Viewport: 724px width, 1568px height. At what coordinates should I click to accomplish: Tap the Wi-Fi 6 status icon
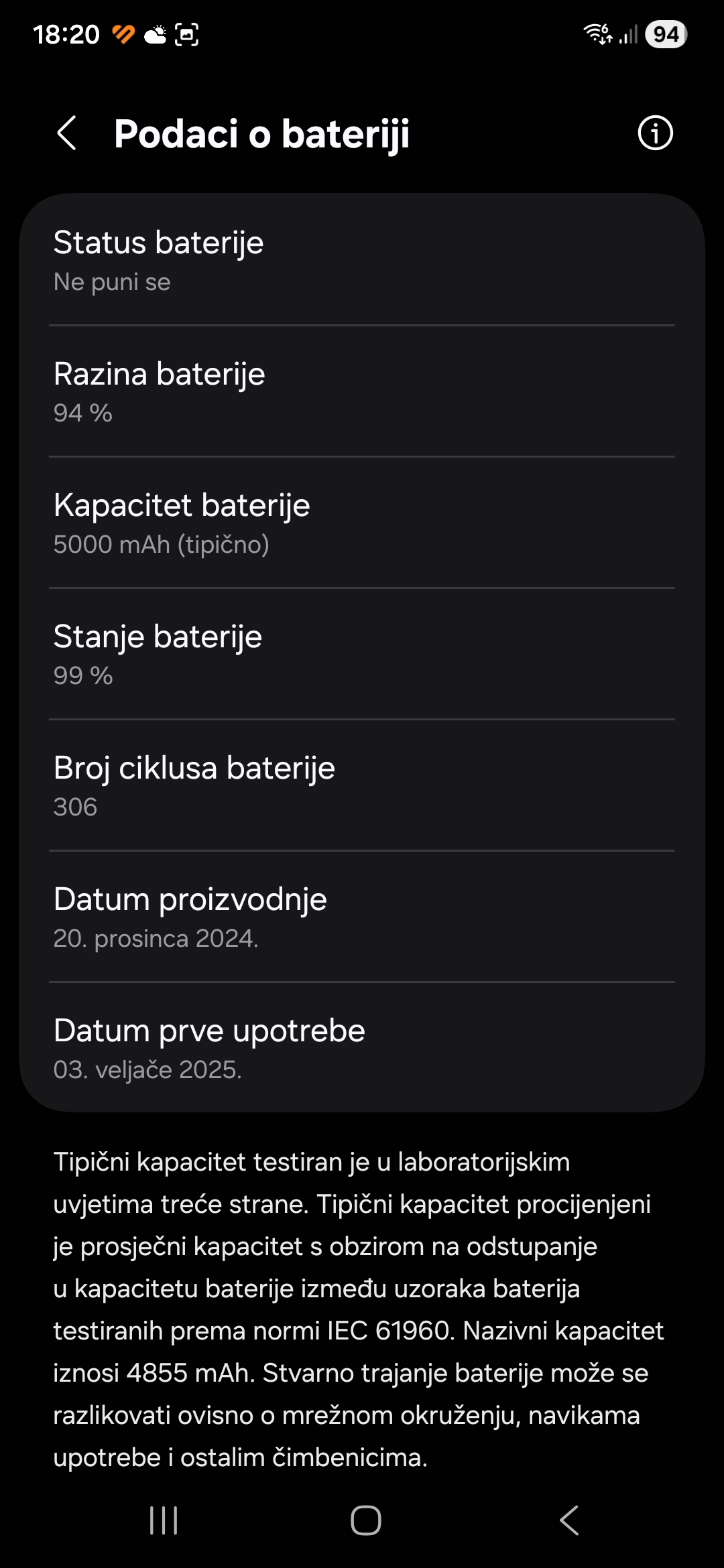pos(596,34)
